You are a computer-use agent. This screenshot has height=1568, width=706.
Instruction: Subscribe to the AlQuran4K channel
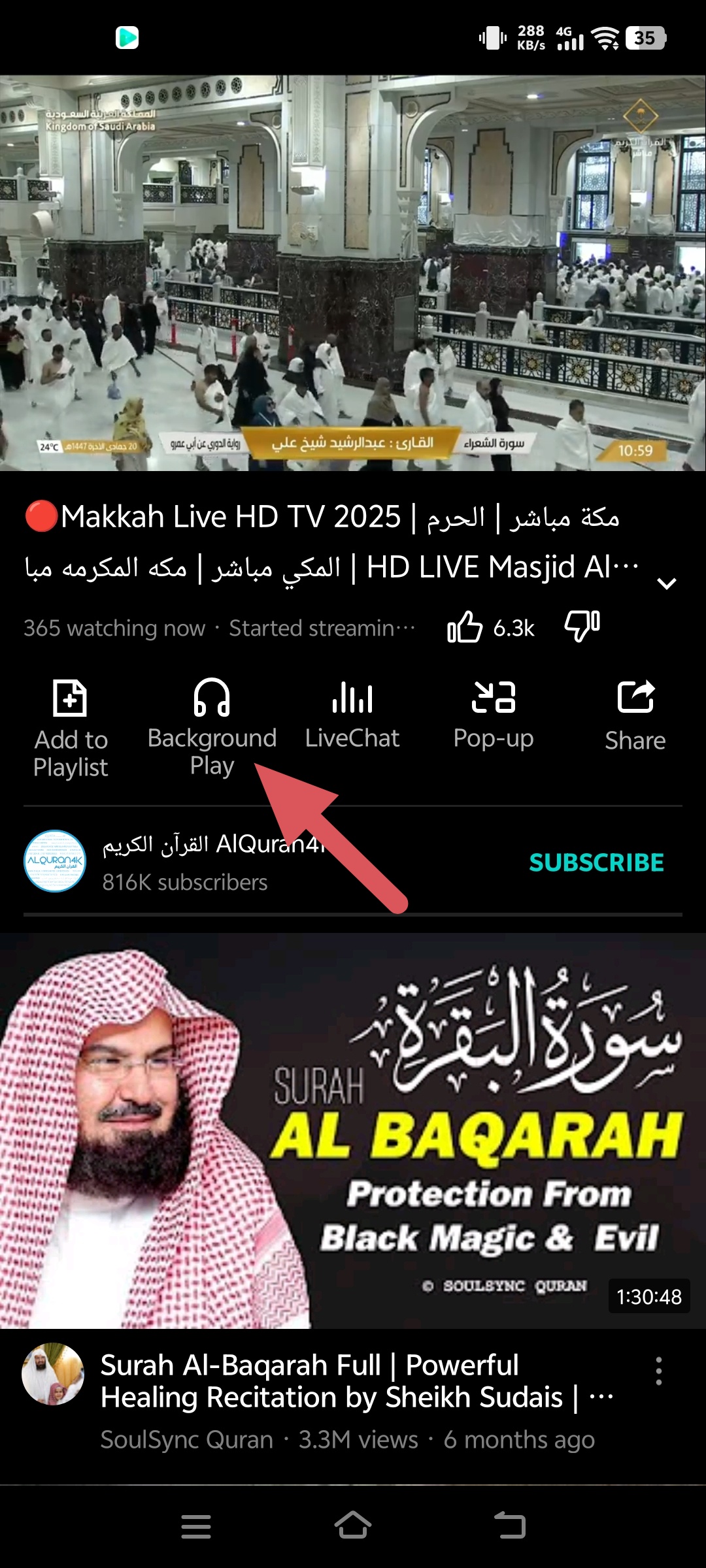596,862
